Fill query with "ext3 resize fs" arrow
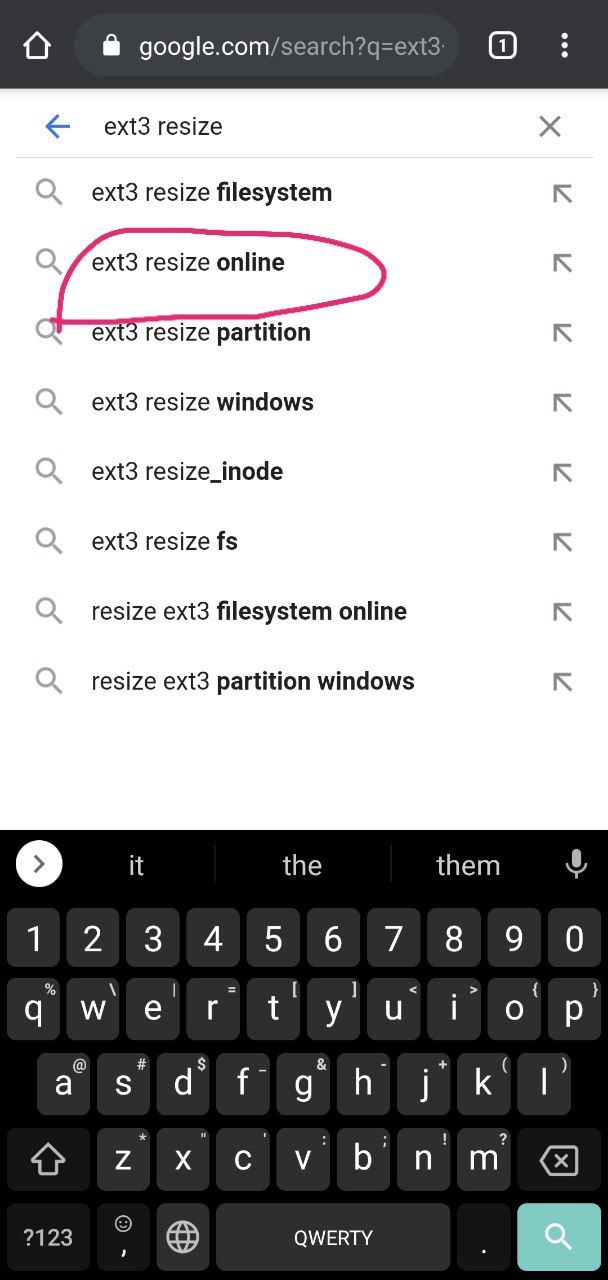The height and width of the screenshot is (1280, 608). click(562, 542)
